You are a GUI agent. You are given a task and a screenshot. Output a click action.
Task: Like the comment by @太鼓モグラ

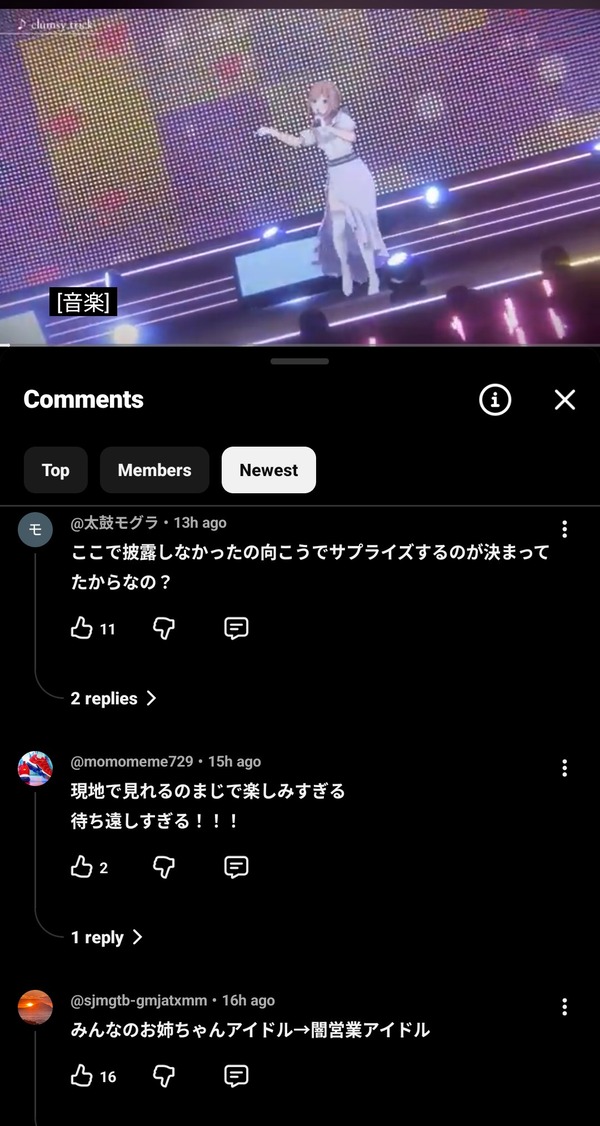(x=82, y=628)
